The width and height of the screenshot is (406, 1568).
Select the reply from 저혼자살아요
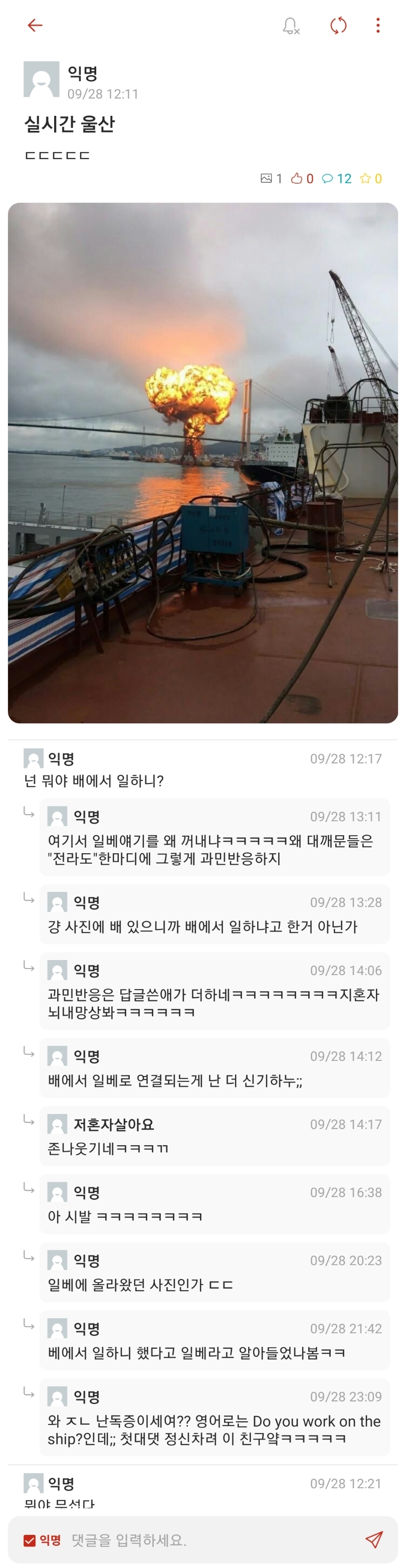214,1136
